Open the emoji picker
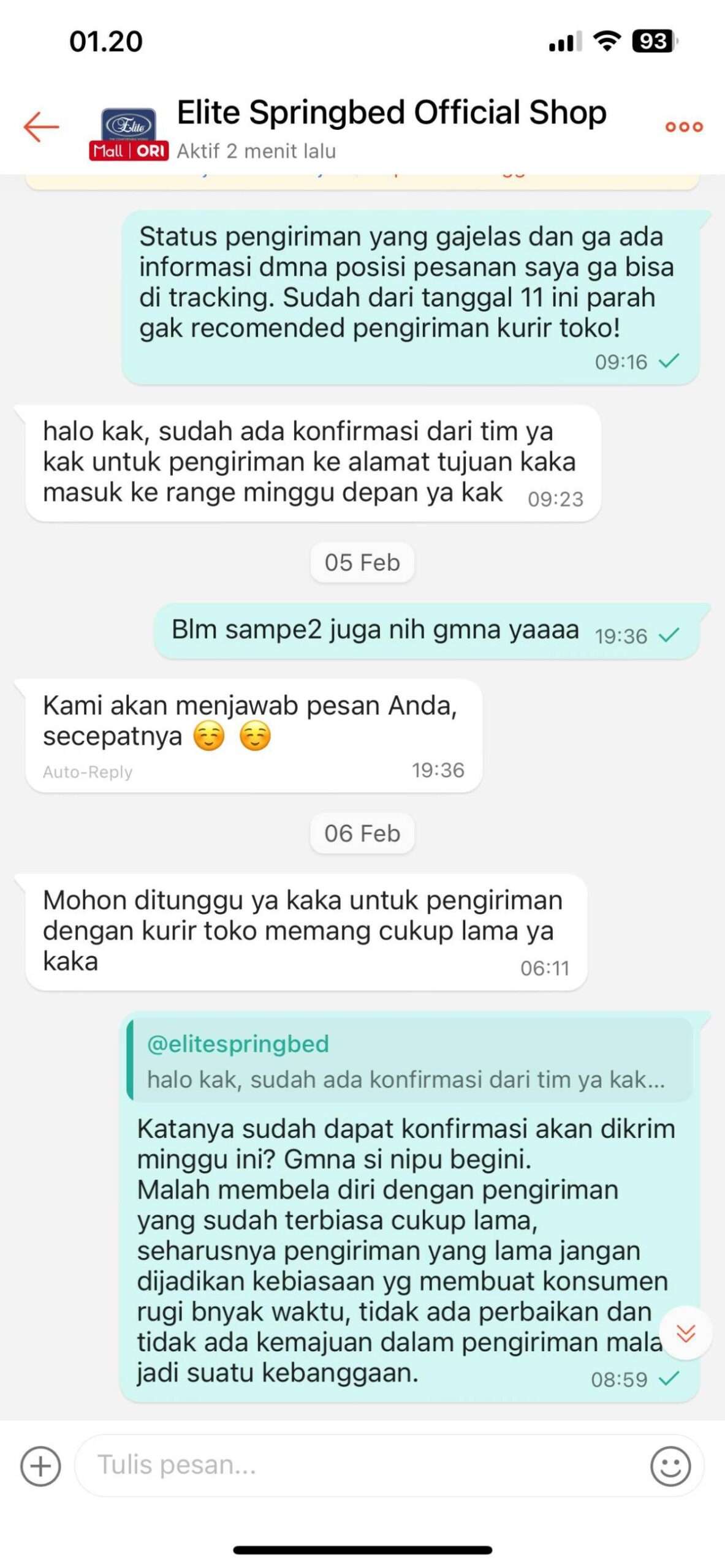Image resolution: width=725 pixels, height=1568 pixels. (x=670, y=1466)
